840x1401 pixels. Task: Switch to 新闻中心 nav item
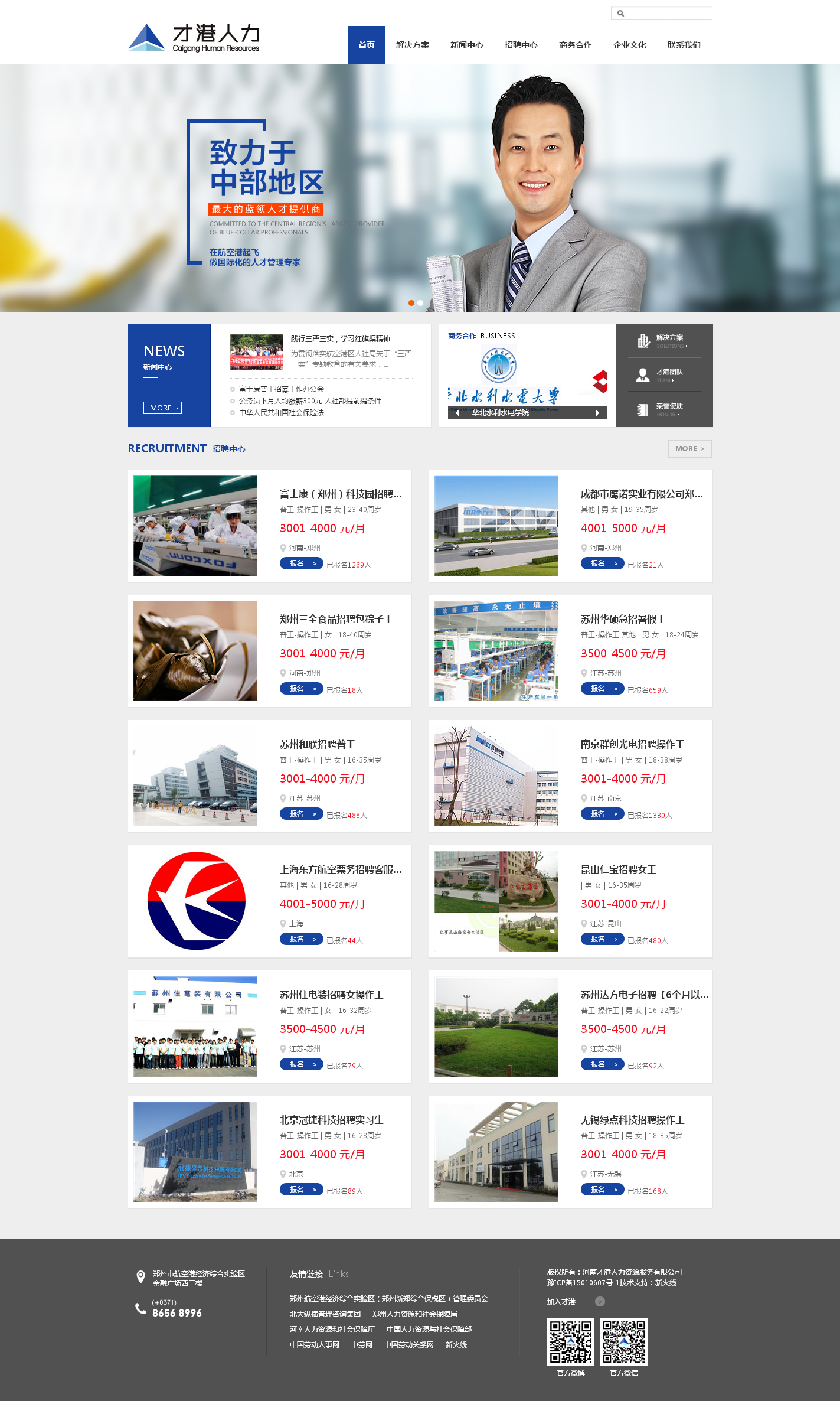pos(466,45)
